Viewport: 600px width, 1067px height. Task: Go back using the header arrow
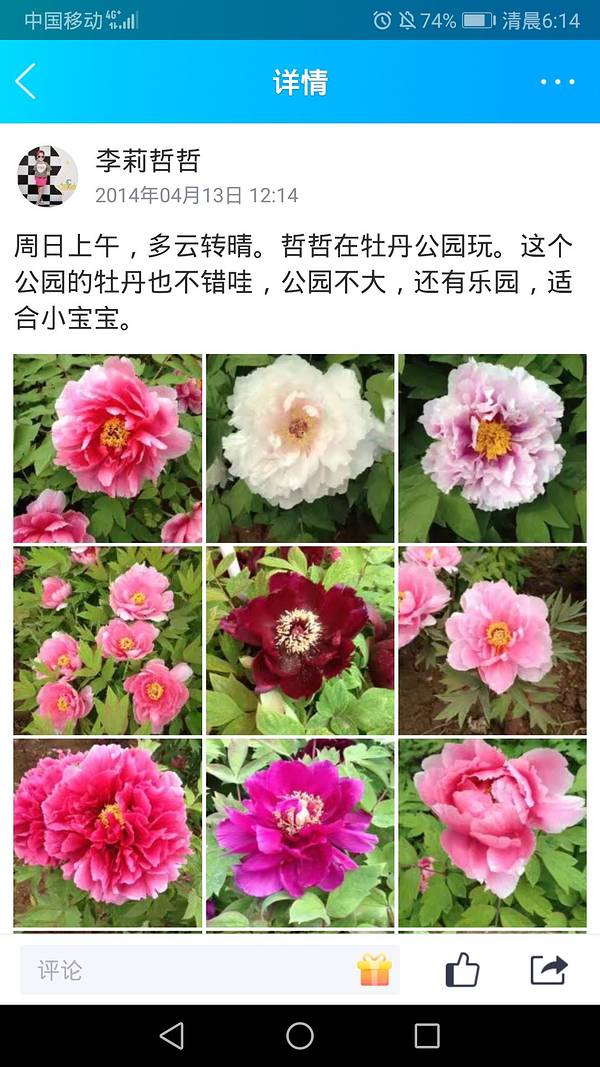pos(27,82)
